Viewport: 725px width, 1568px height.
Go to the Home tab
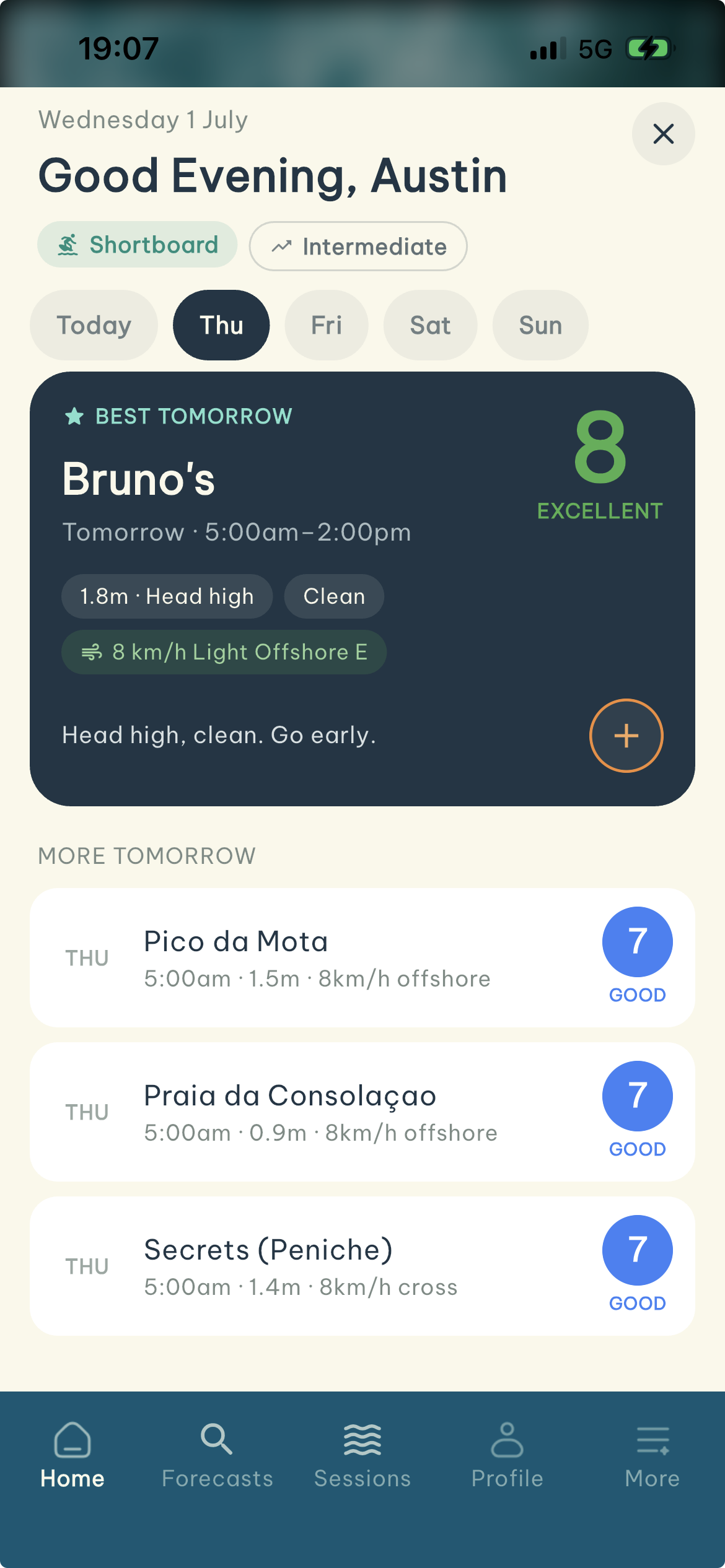tap(72, 1455)
